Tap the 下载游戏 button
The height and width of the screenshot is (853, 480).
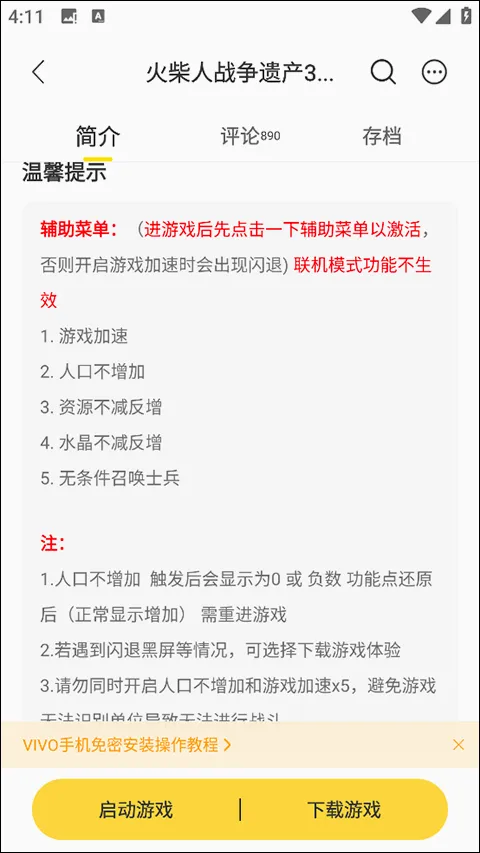pyautogui.click(x=344, y=809)
